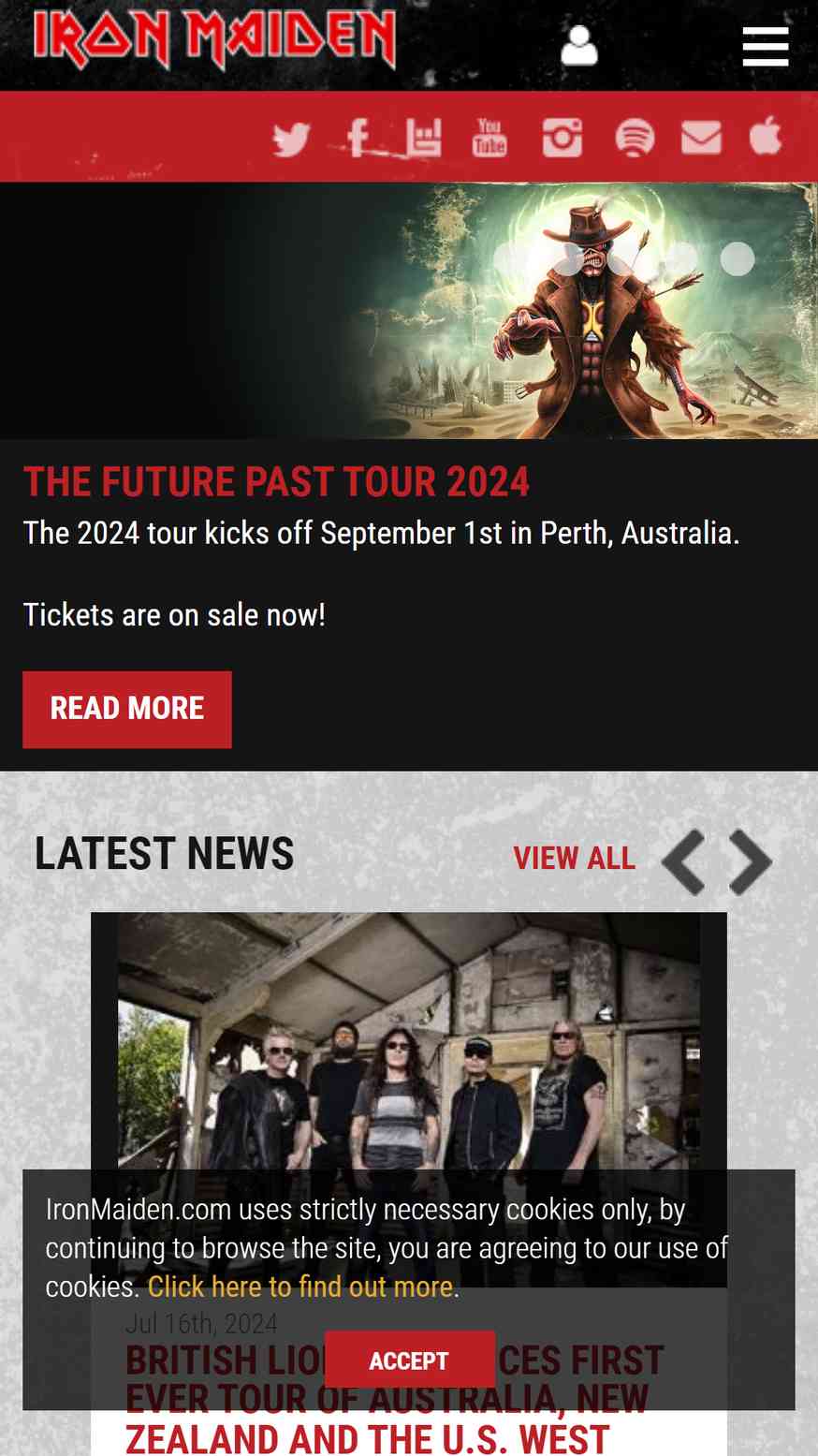Open the hamburger menu
This screenshot has height=1456, width=818.
(766, 47)
